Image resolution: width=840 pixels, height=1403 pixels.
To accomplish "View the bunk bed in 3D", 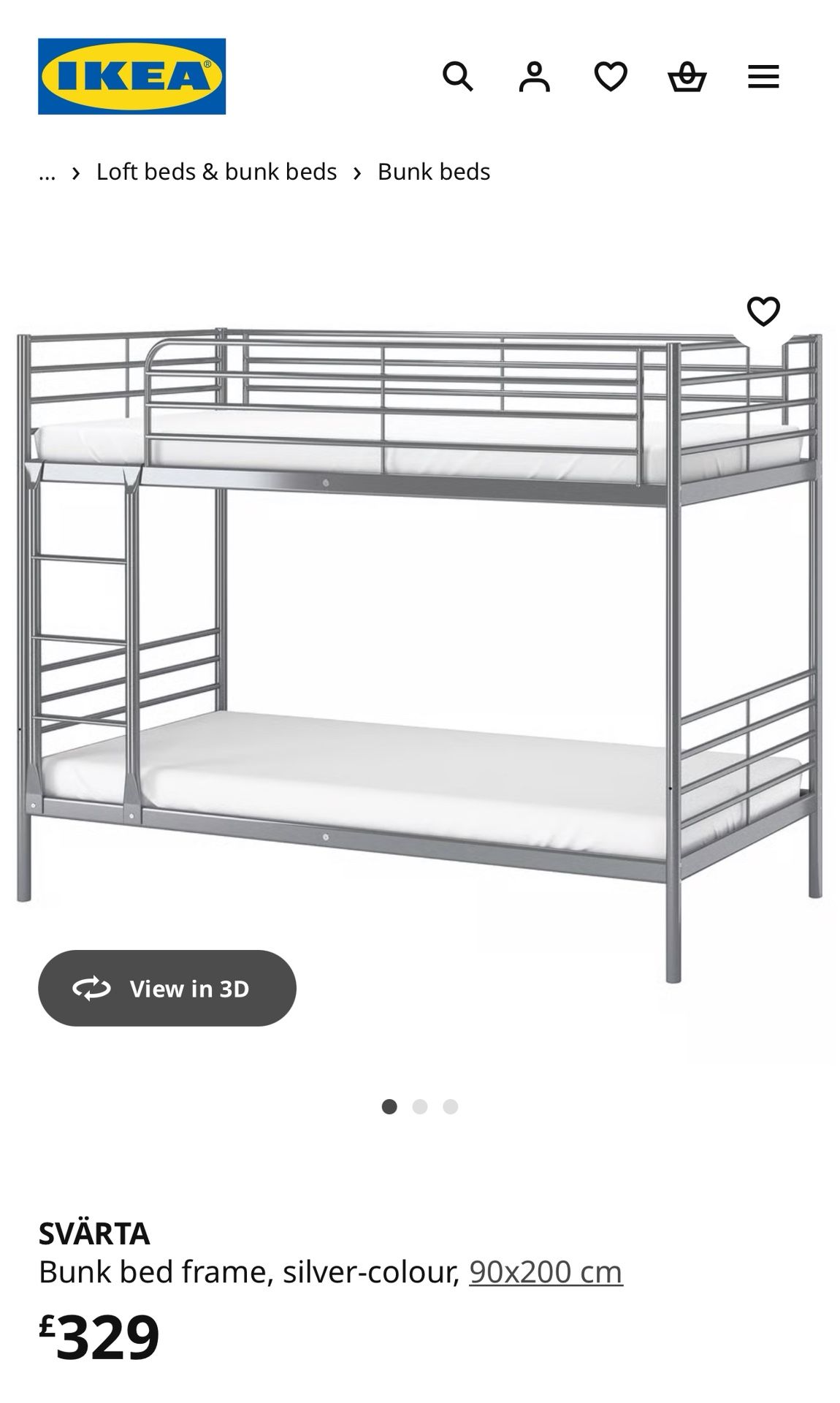I will tap(167, 988).
